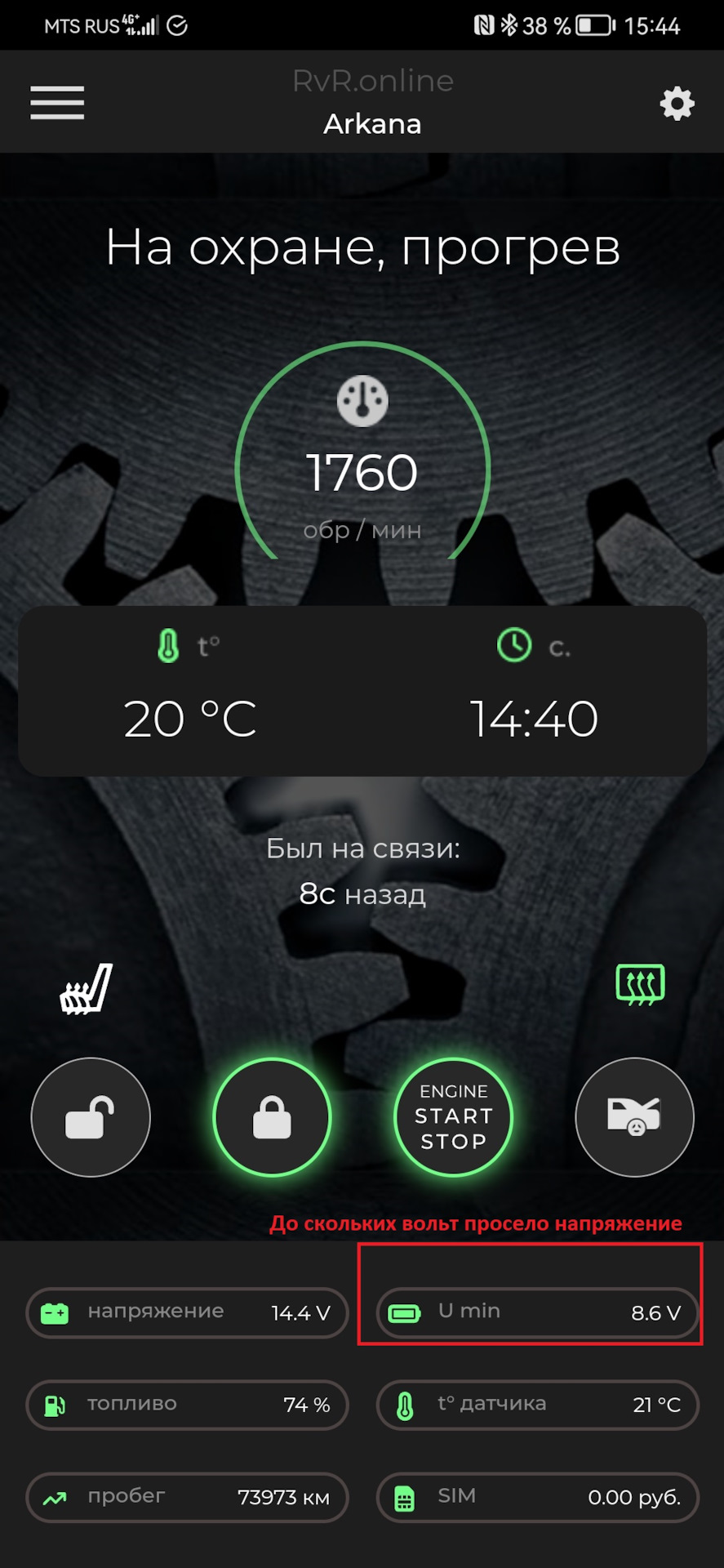Open the пробег 73973 км pill
The height and width of the screenshot is (1568, 724).
(188, 1497)
